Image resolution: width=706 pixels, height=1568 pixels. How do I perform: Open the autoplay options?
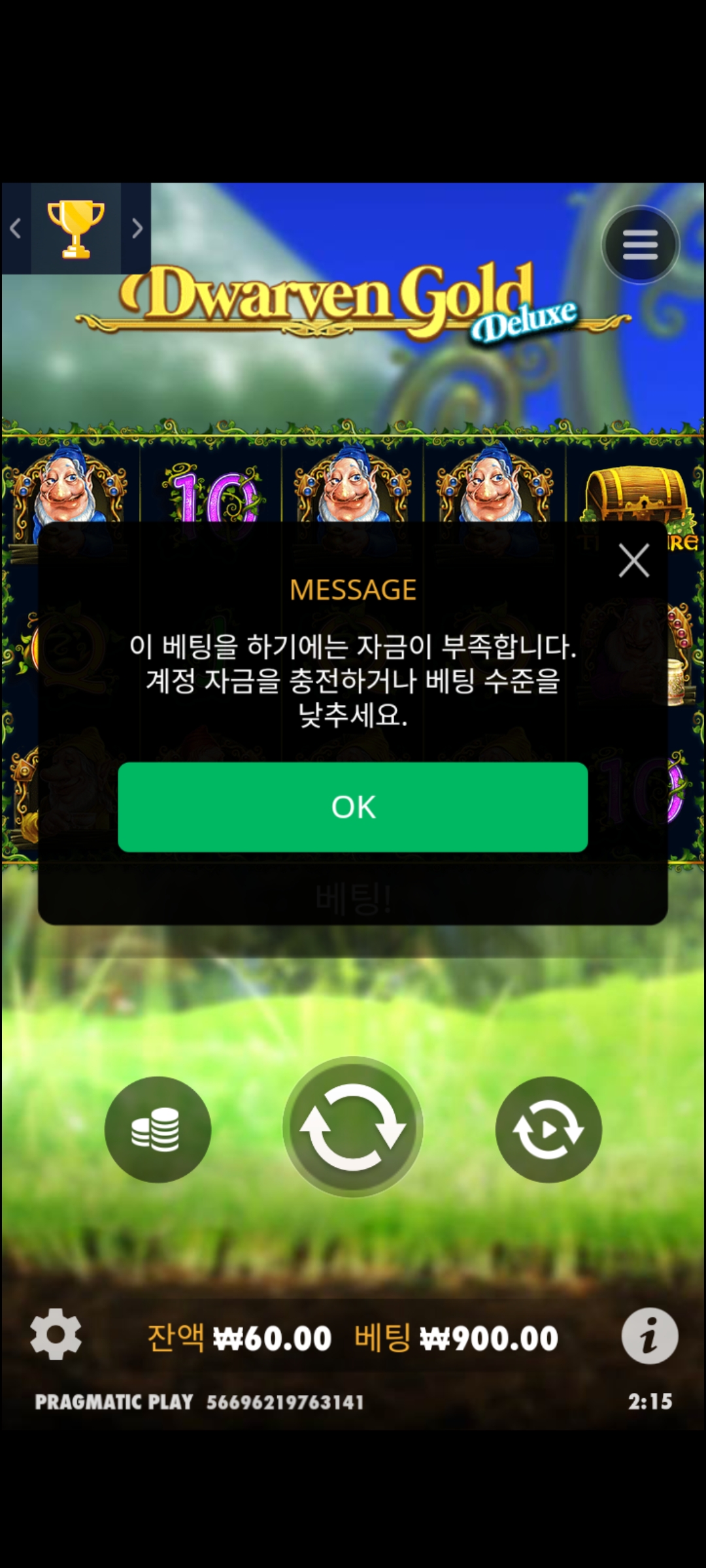click(x=548, y=1129)
